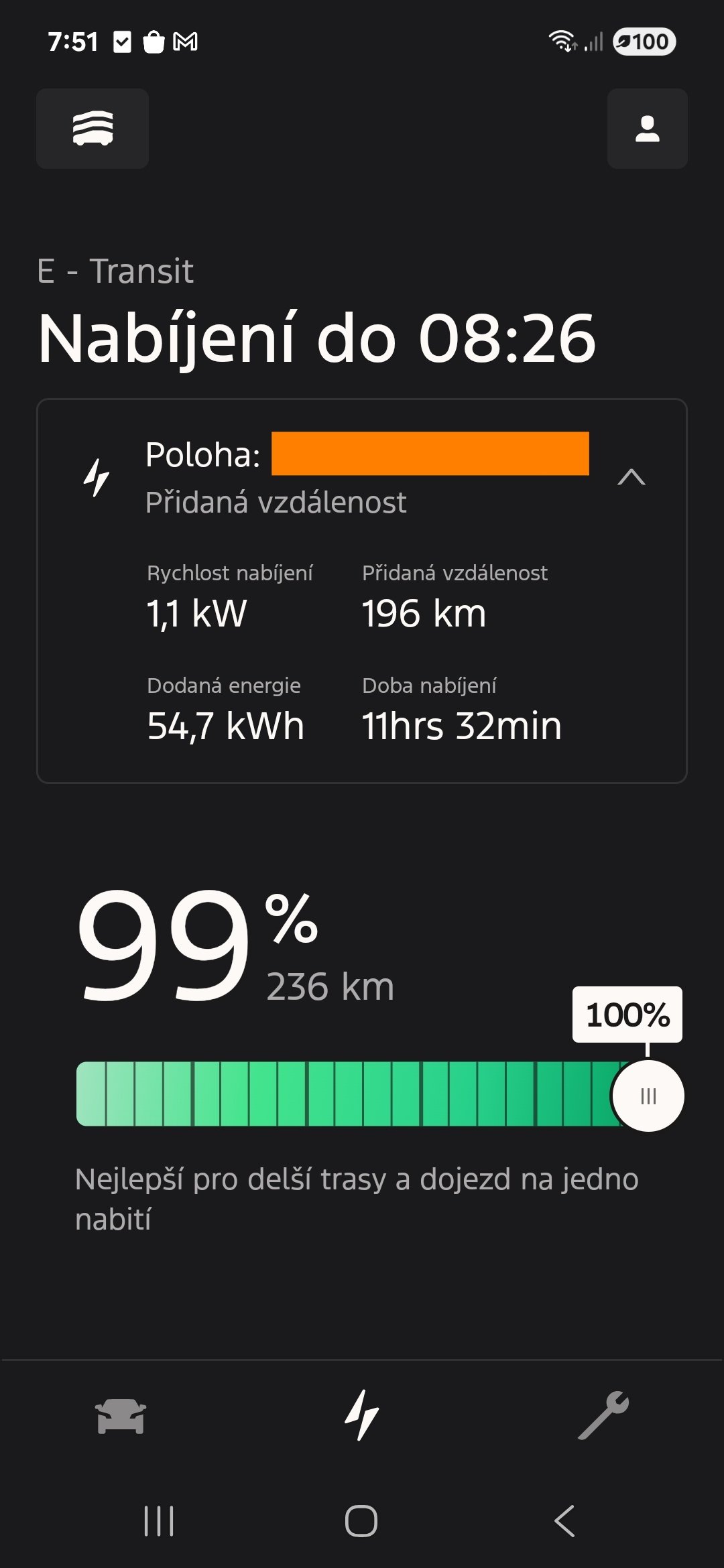724x1568 pixels.
Task: Select the charging tab
Action: click(x=362, y=1415)
